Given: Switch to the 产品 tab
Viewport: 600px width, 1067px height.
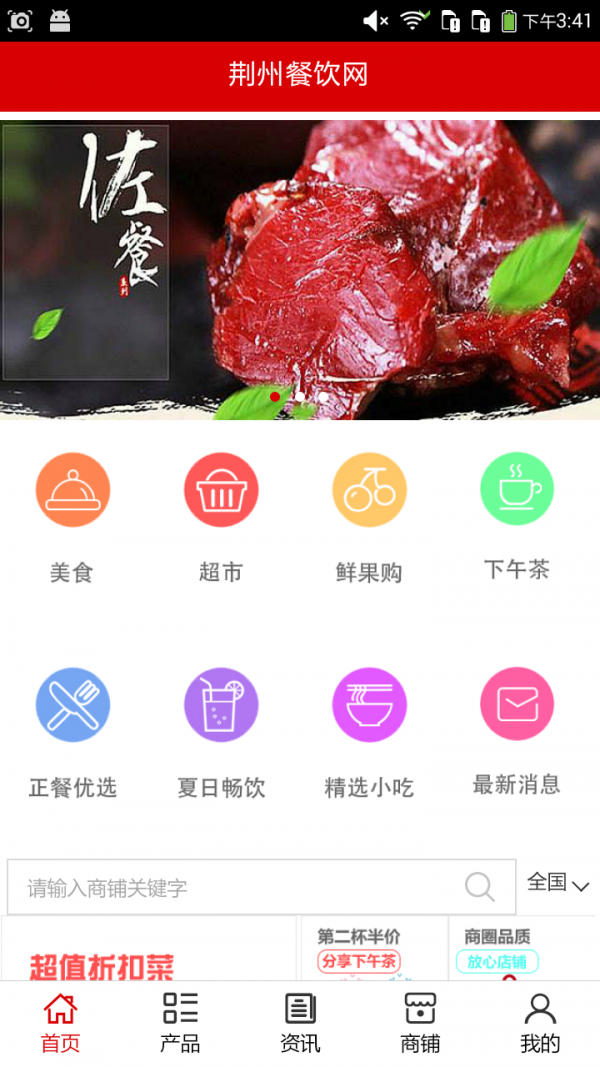Looking at the screenshot, I should [180, 1023].
